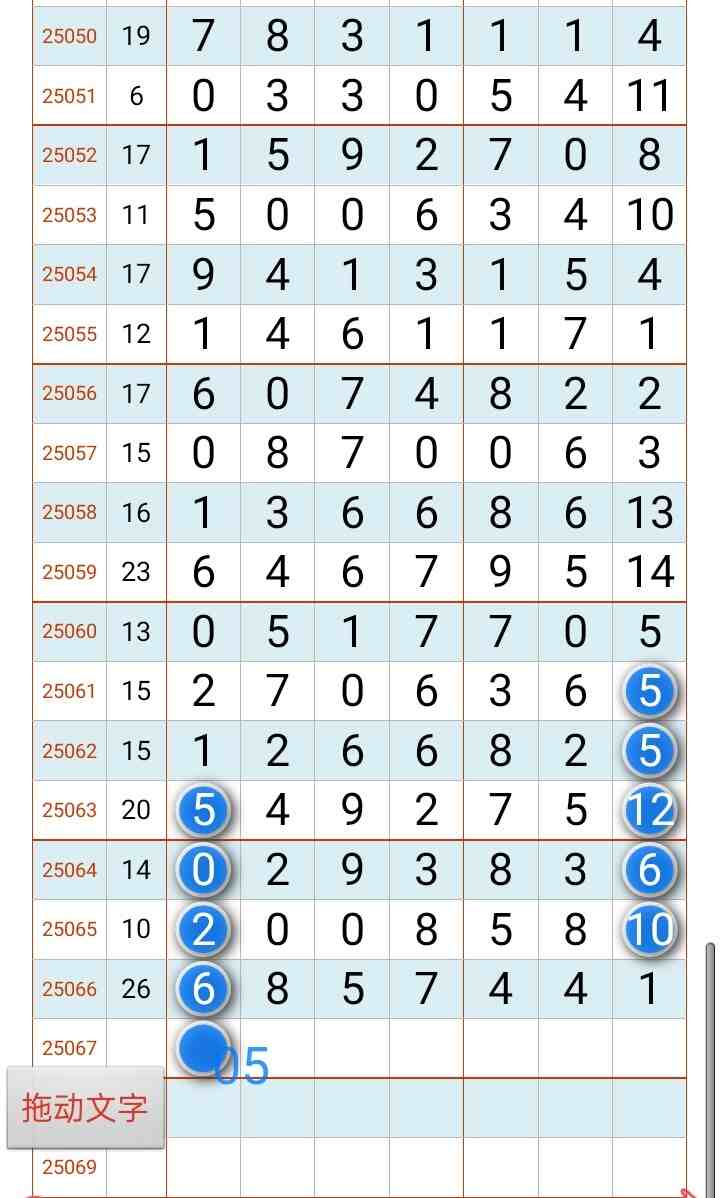Click the sum value 26 in row 25066
The width and height of the screenshot is (720, 1198).
(x=134, y=988)
